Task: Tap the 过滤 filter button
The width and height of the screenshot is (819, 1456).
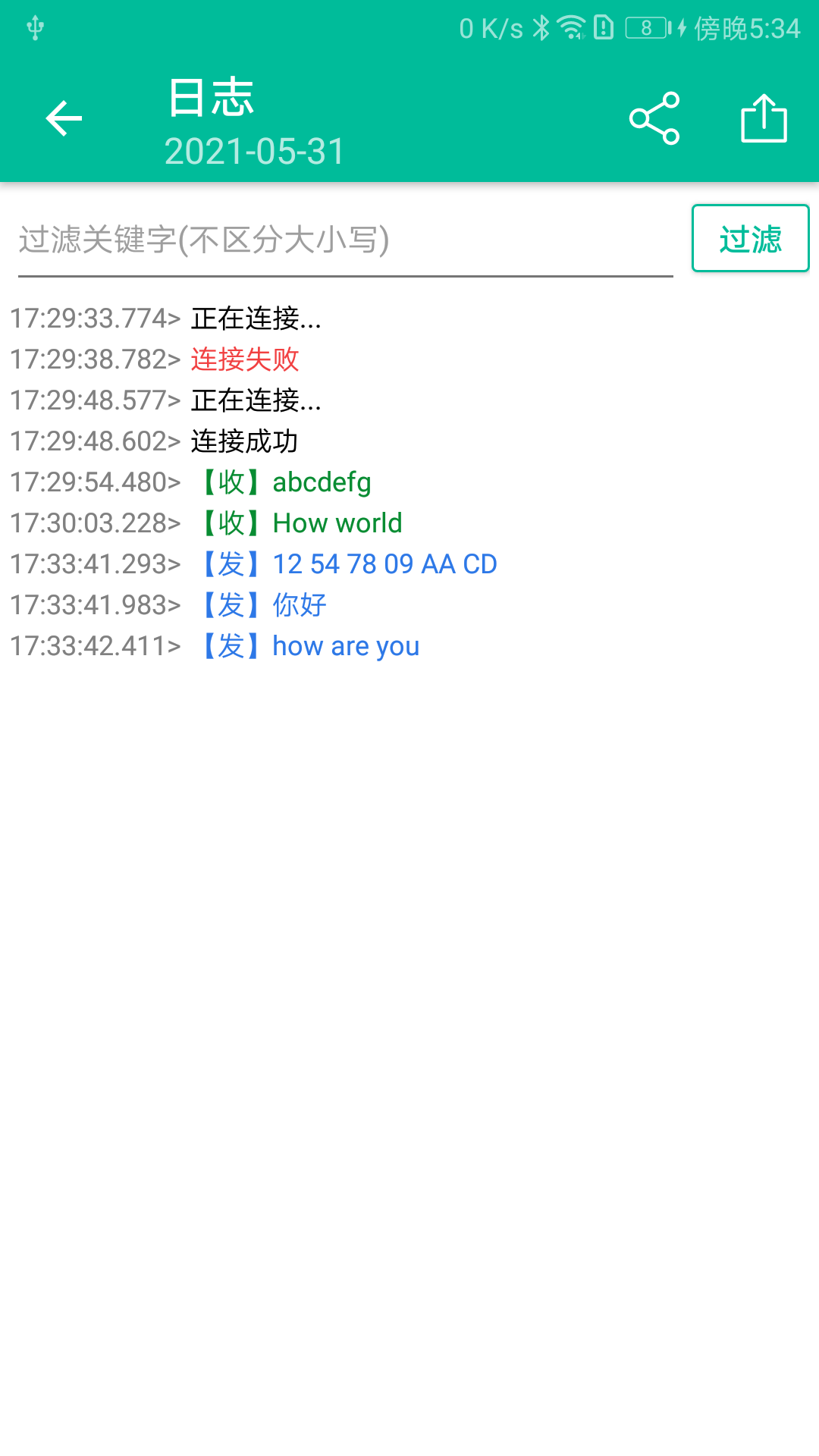Action: pyautogui.click(x=750, y=239)
